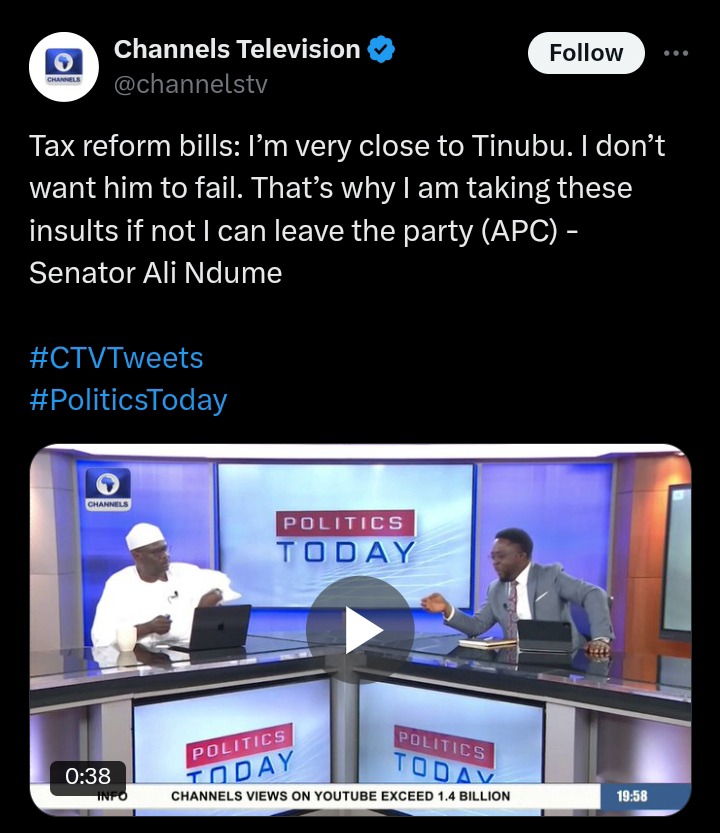Open the #CTVTweets hashtag
Screen dimensions: 720x833
tap(116, 358)
